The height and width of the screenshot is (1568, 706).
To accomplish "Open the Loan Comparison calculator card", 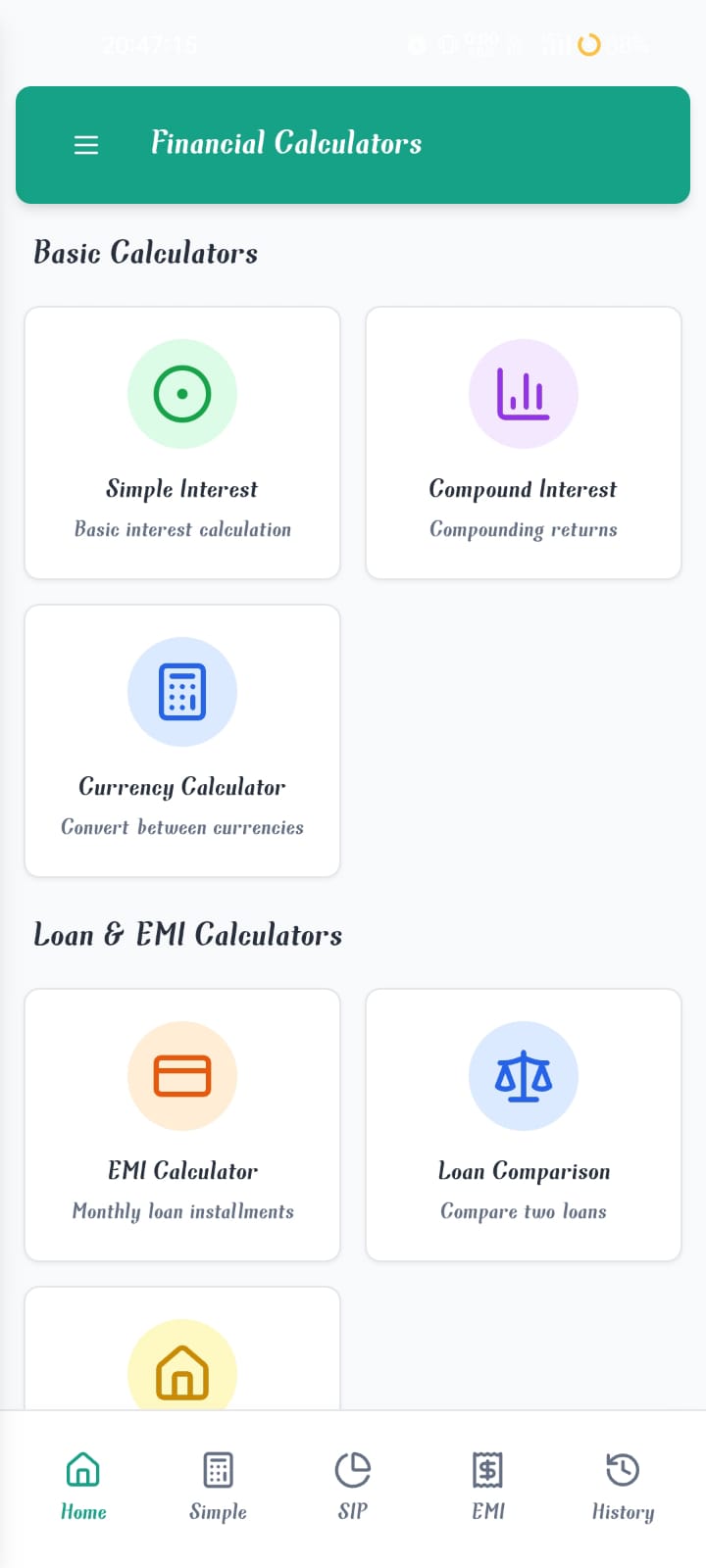I will point(523,1124).
